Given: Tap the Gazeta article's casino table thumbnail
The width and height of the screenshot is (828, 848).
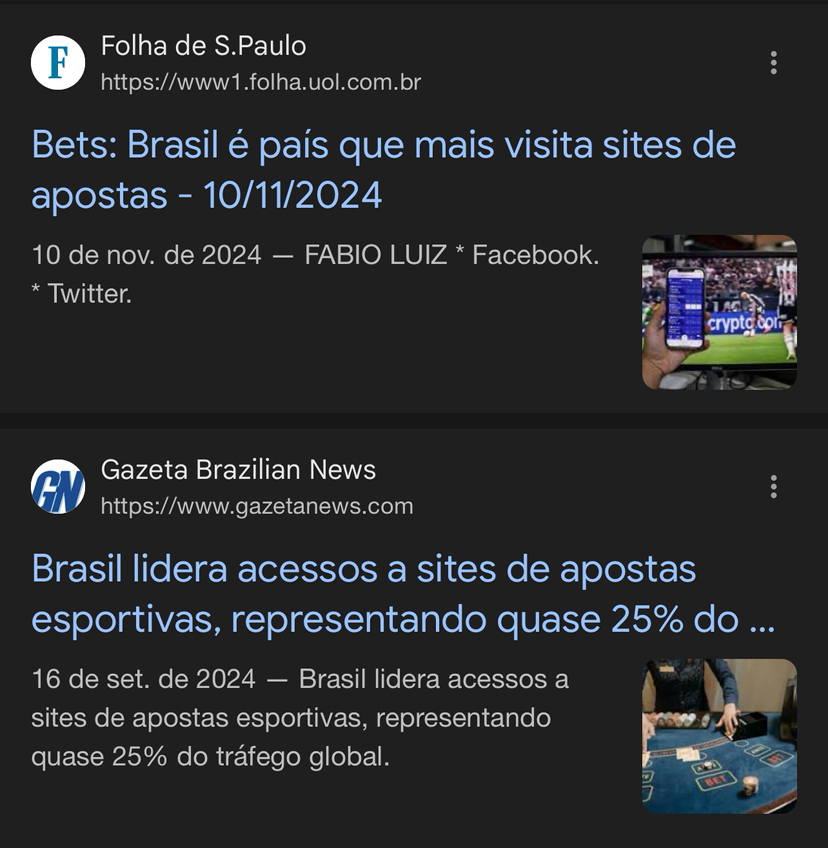Looking at the screenshot, I should pos(719,735).
